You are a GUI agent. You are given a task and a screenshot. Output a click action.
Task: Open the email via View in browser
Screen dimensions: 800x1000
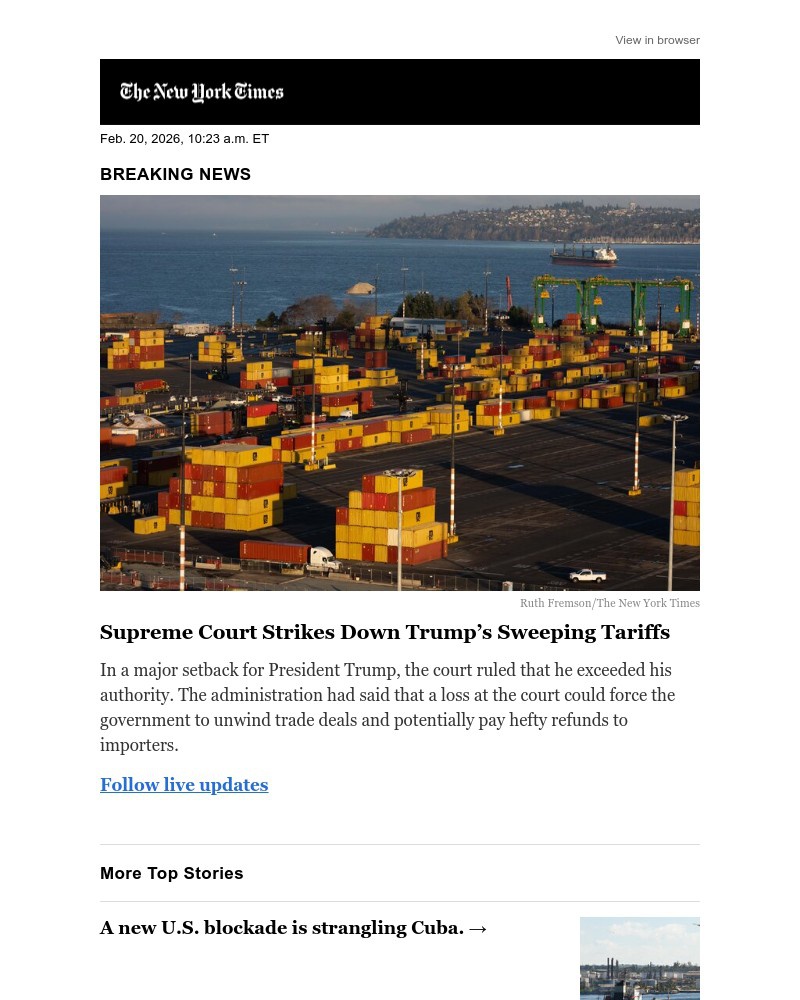click(657, 40)
